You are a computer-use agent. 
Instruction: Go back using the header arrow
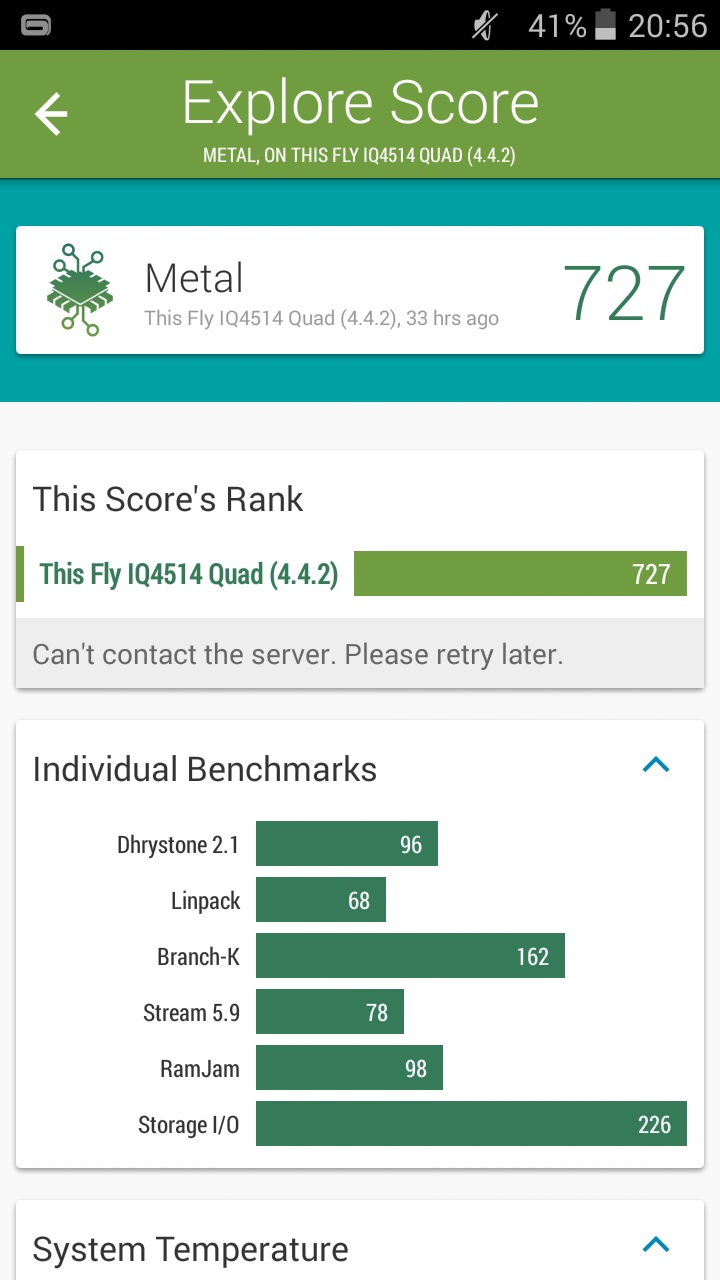pyautogui.click(x=51, y=114)
